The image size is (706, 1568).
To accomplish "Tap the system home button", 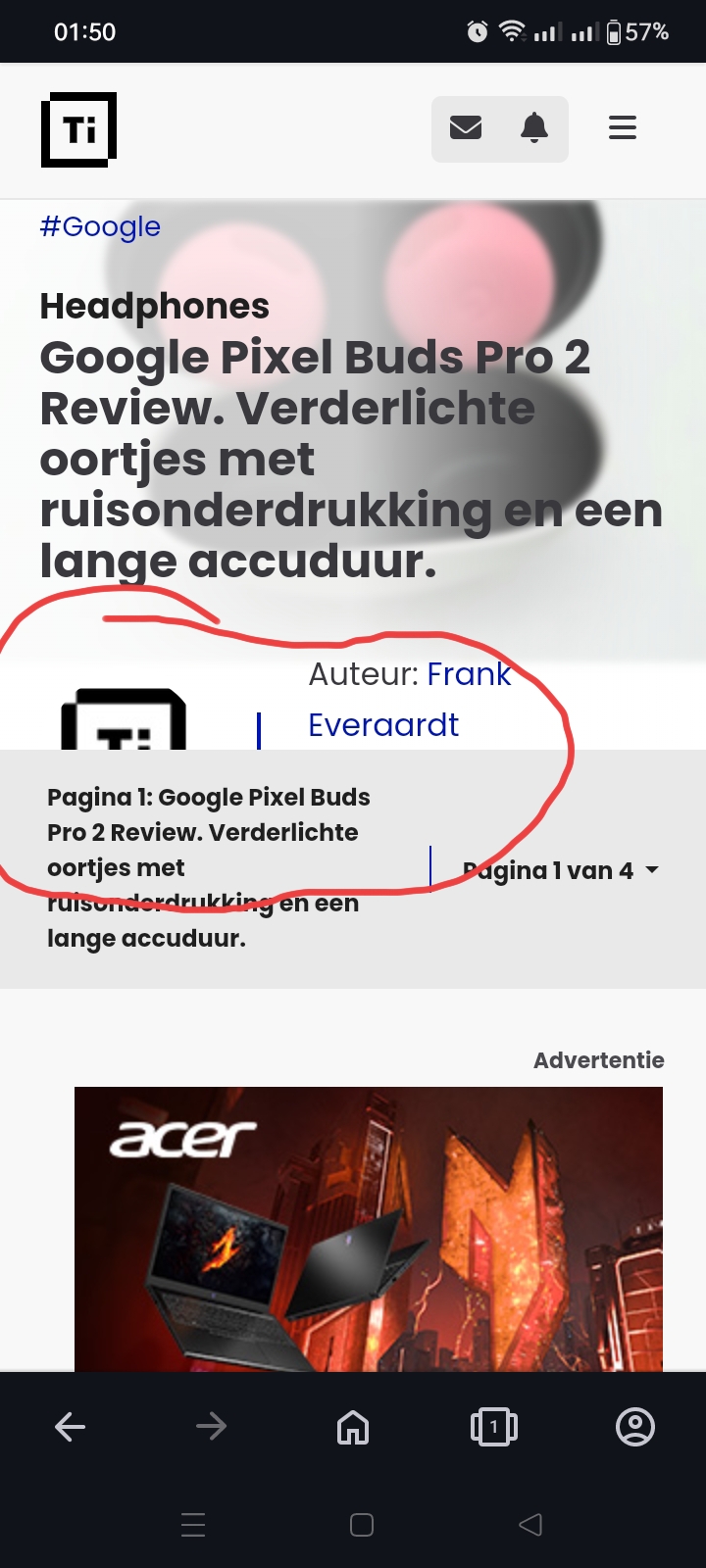I will pos(362,1525).
